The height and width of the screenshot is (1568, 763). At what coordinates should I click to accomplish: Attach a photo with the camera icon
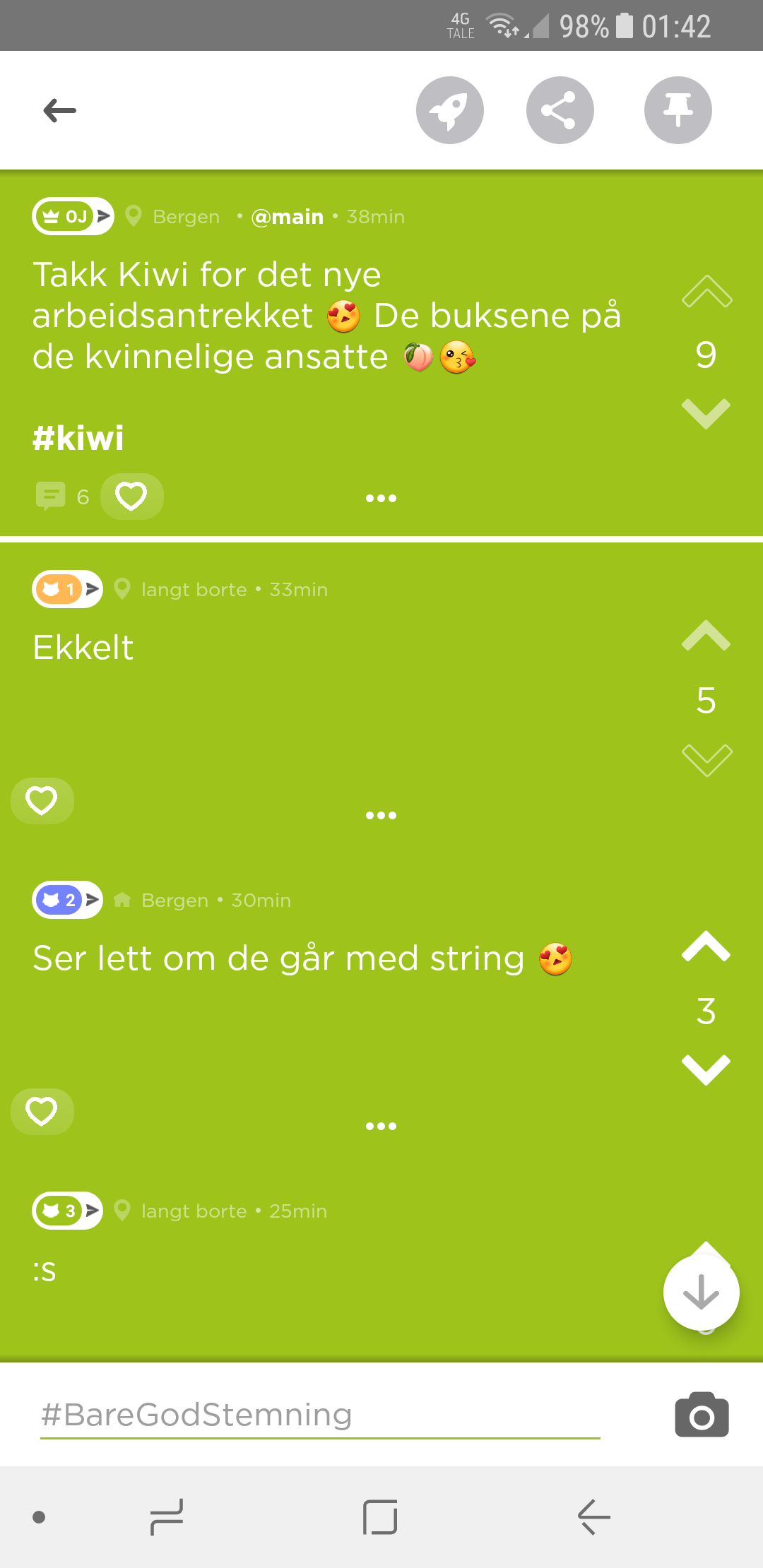point(702,1415)
